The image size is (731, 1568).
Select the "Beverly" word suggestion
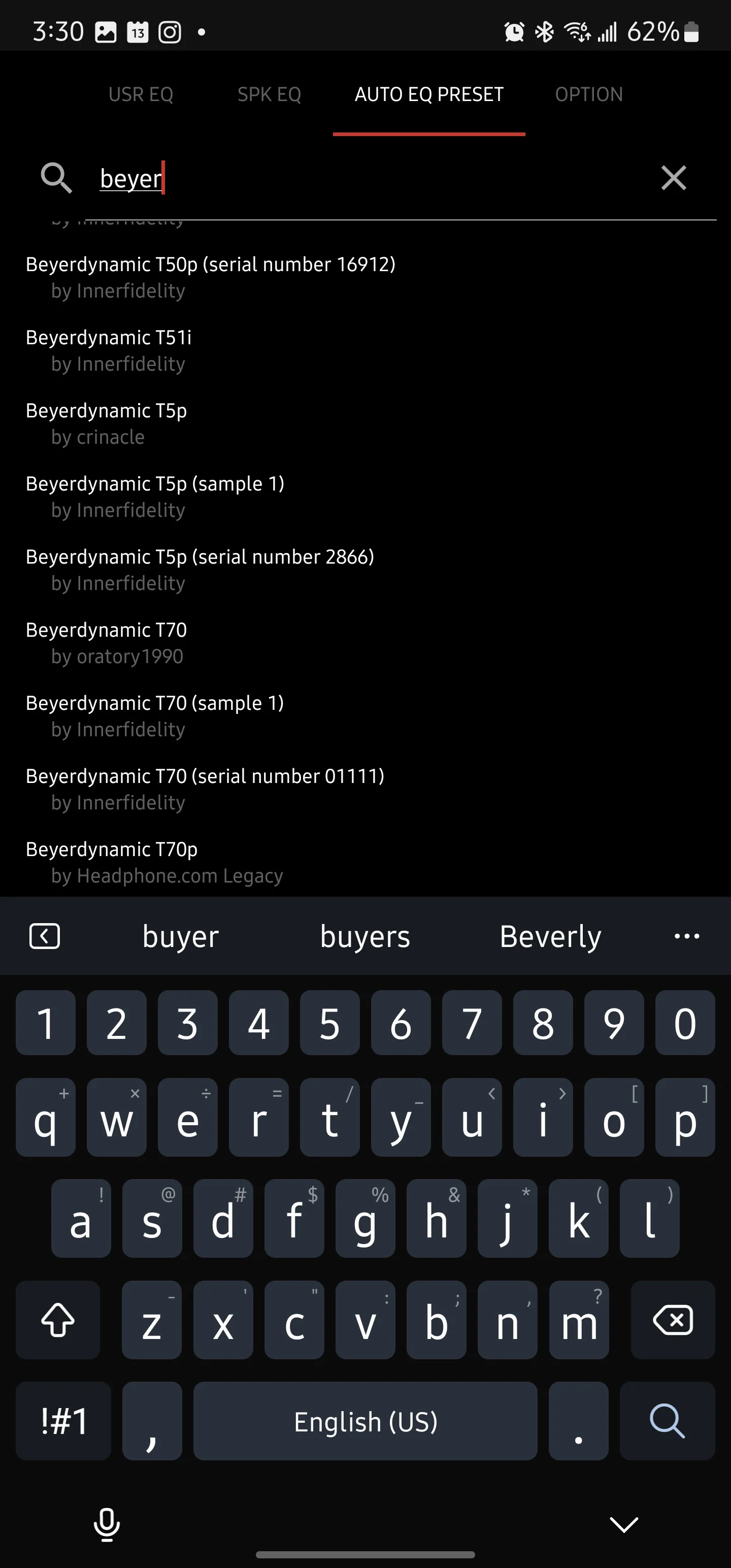[549, 936]
